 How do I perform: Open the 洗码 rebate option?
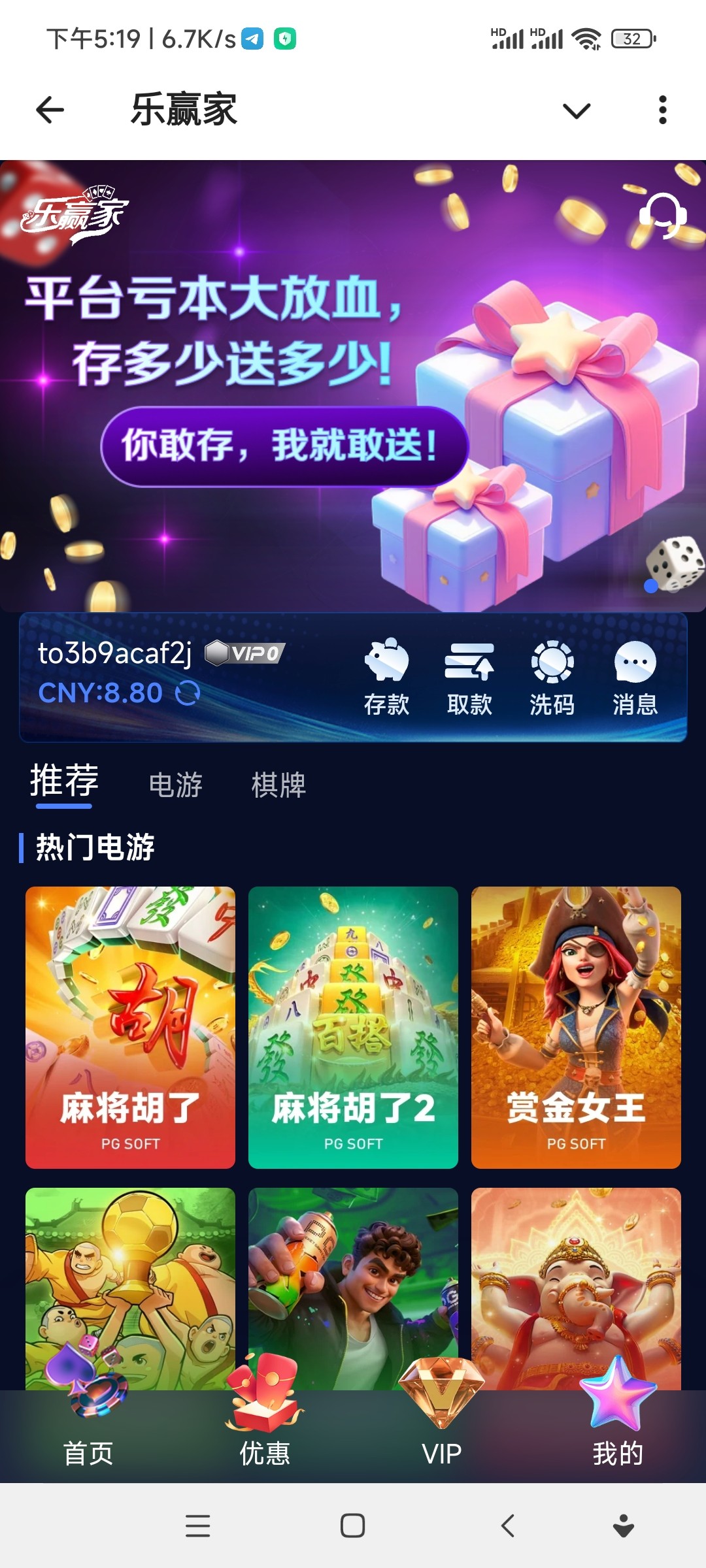tap(552, 677)
